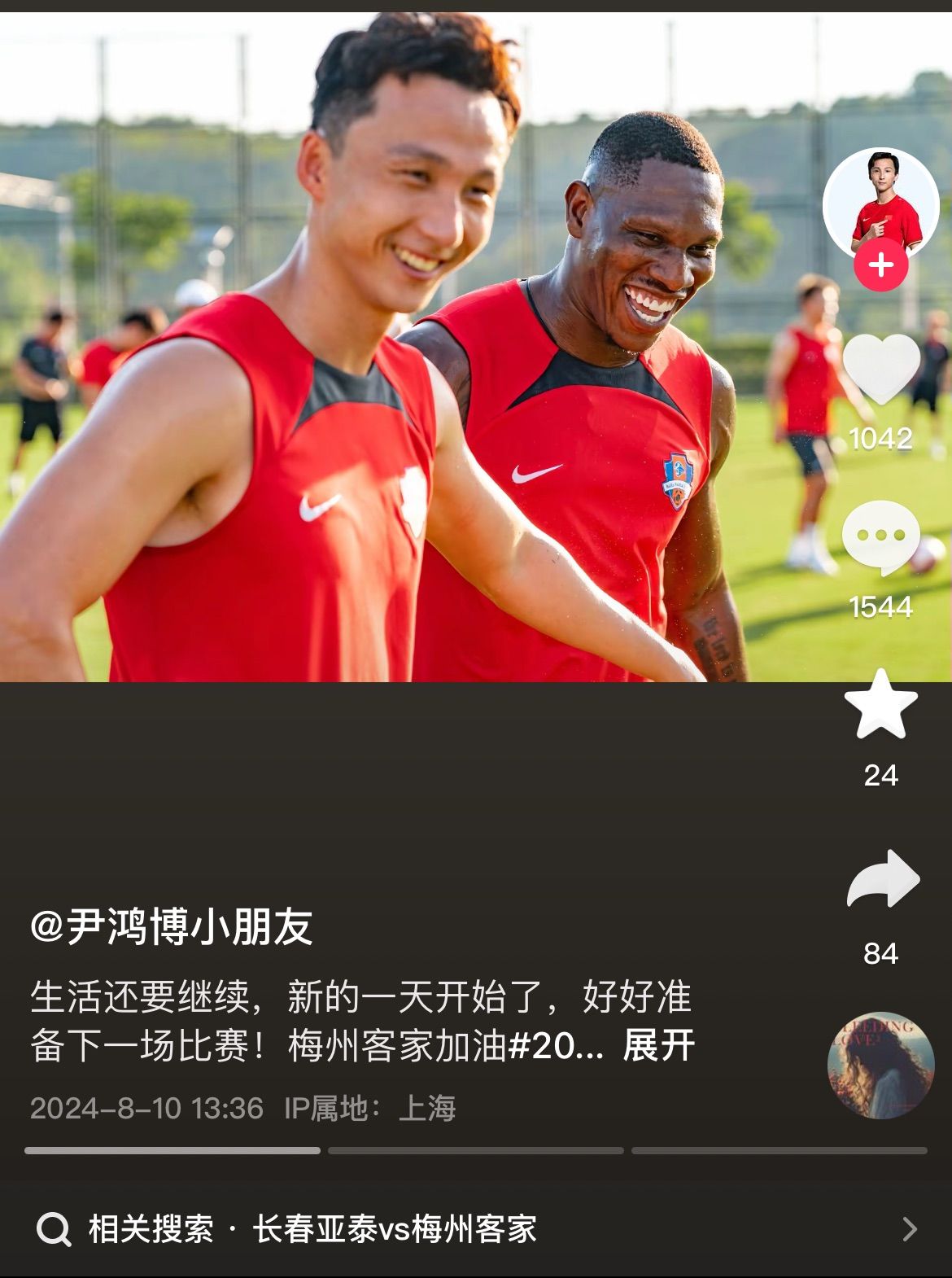Open the poster's profile avatar
The width and height of the screenshot is (952, 1278).
click(880, 204)
